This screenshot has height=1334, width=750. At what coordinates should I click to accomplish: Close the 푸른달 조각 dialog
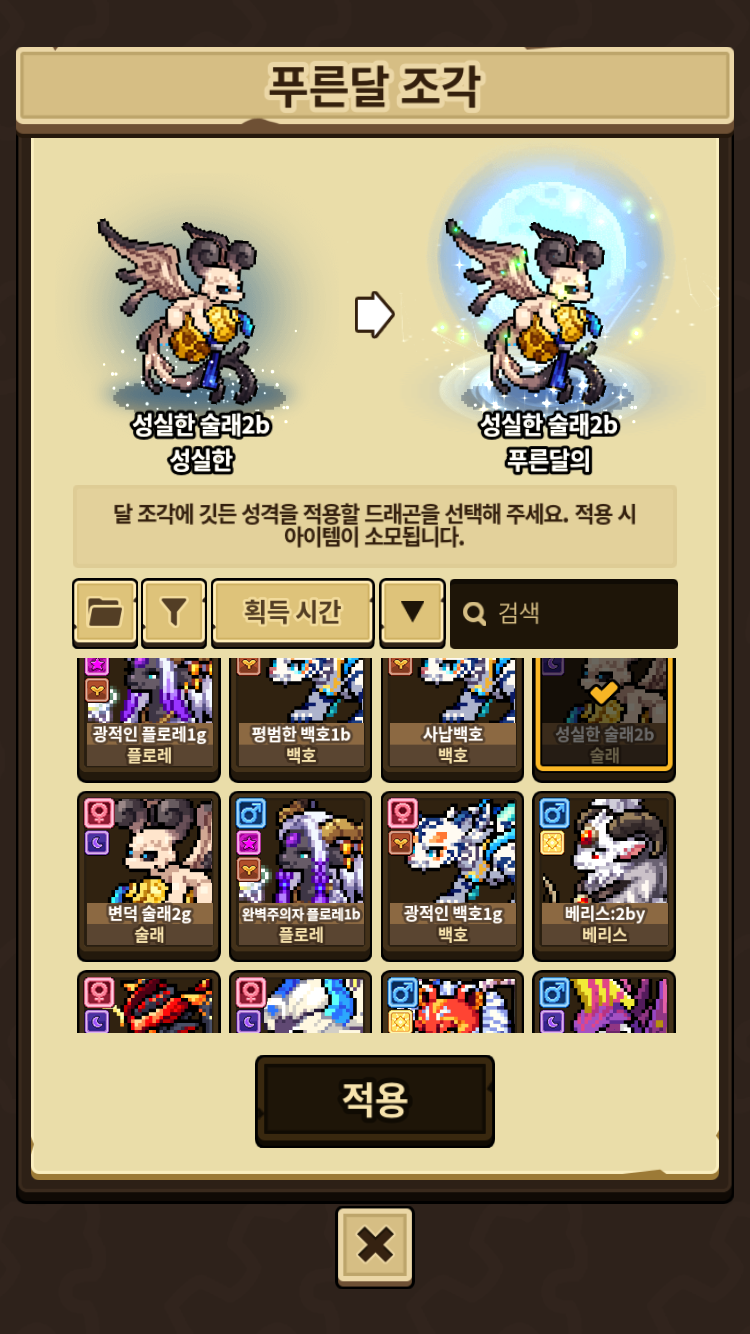pos(375,1245)
